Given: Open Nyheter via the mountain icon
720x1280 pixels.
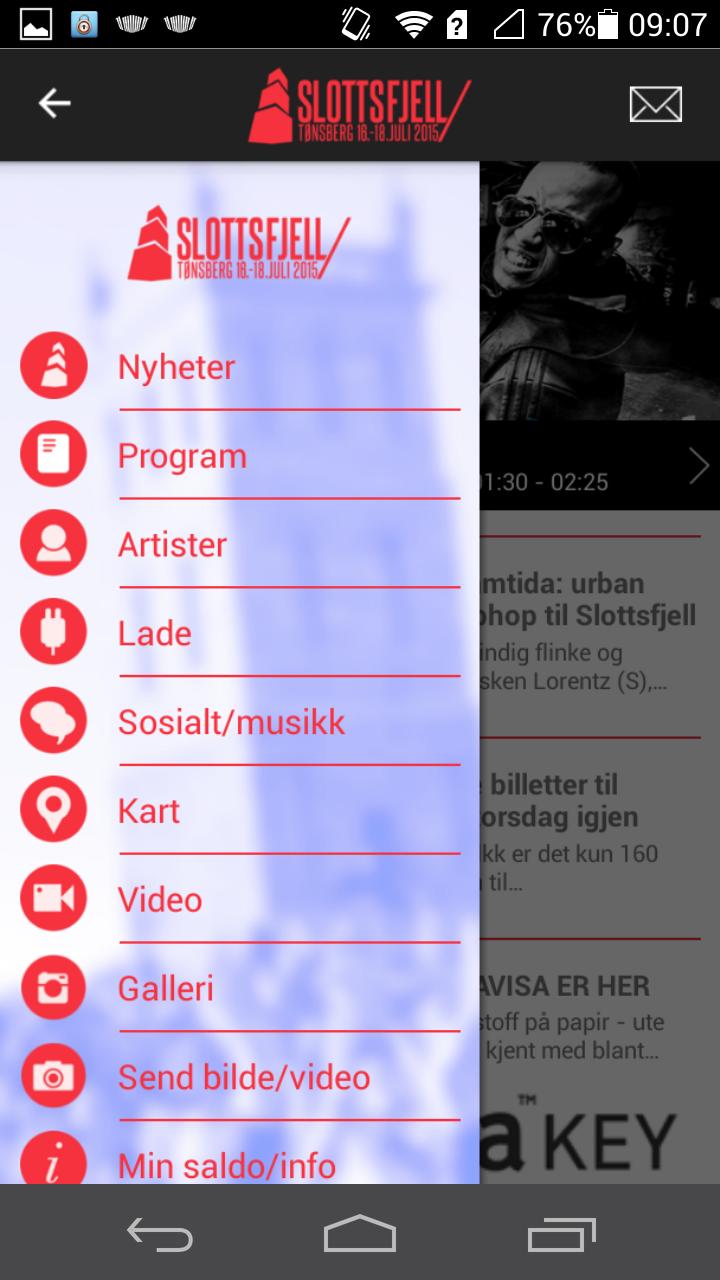Looking at the screenshot, I should click(53, 364).
